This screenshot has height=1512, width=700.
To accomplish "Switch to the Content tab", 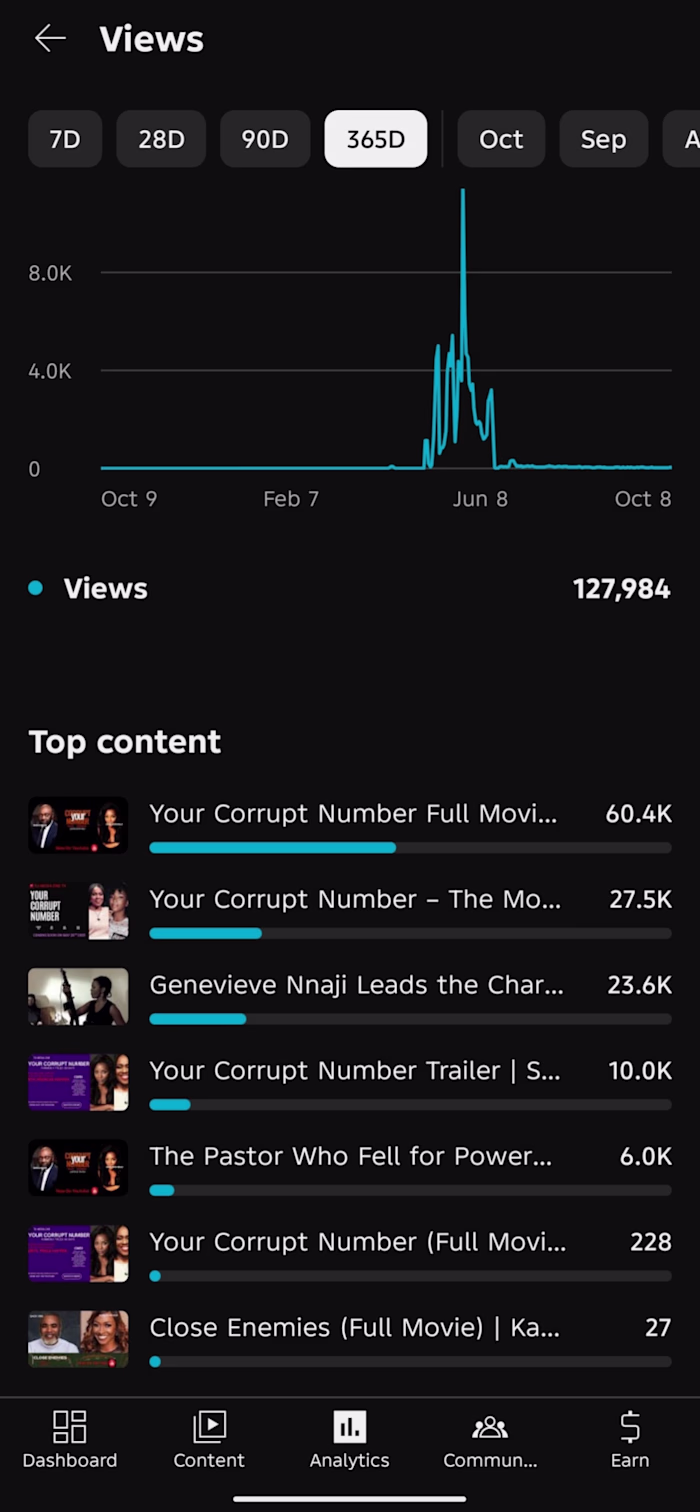I will point(209,1440).
